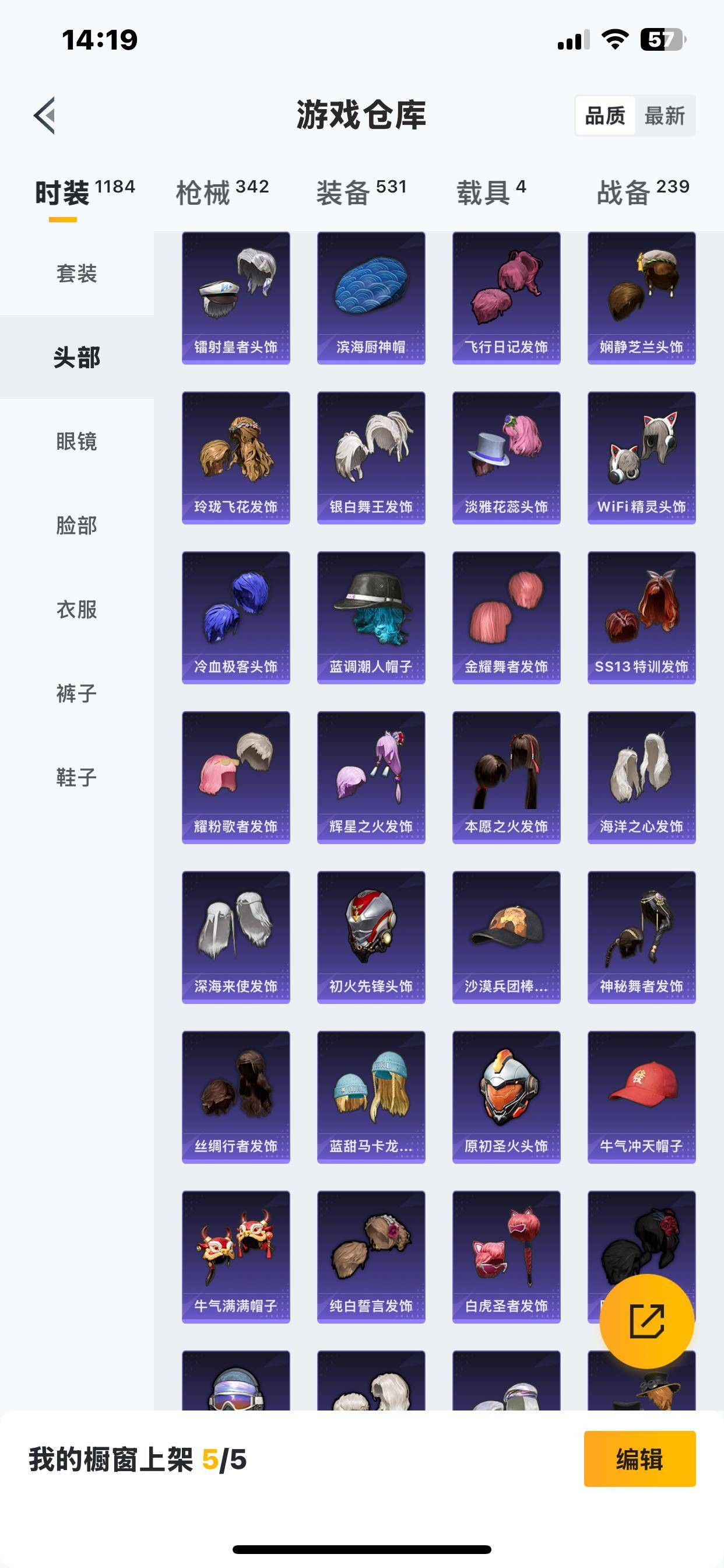Open the 牛气冲天帽子 item
Image resolution: width=724 pixels, height=1568 pixels.
[x=641, y=1097]
